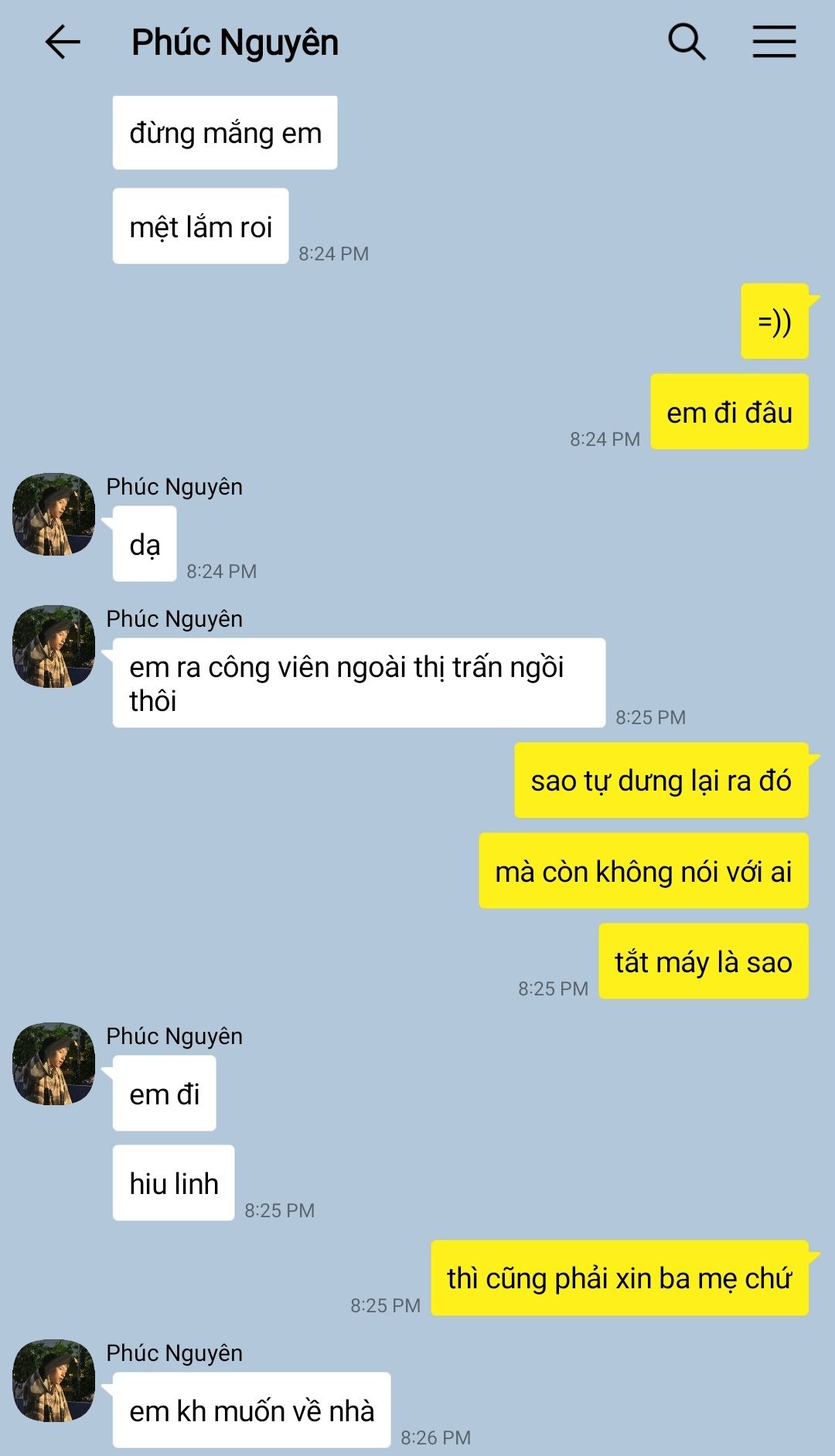Go back from Phúc Nguyên chat
Screen dimensions: 835x1456
pos(63,42)
